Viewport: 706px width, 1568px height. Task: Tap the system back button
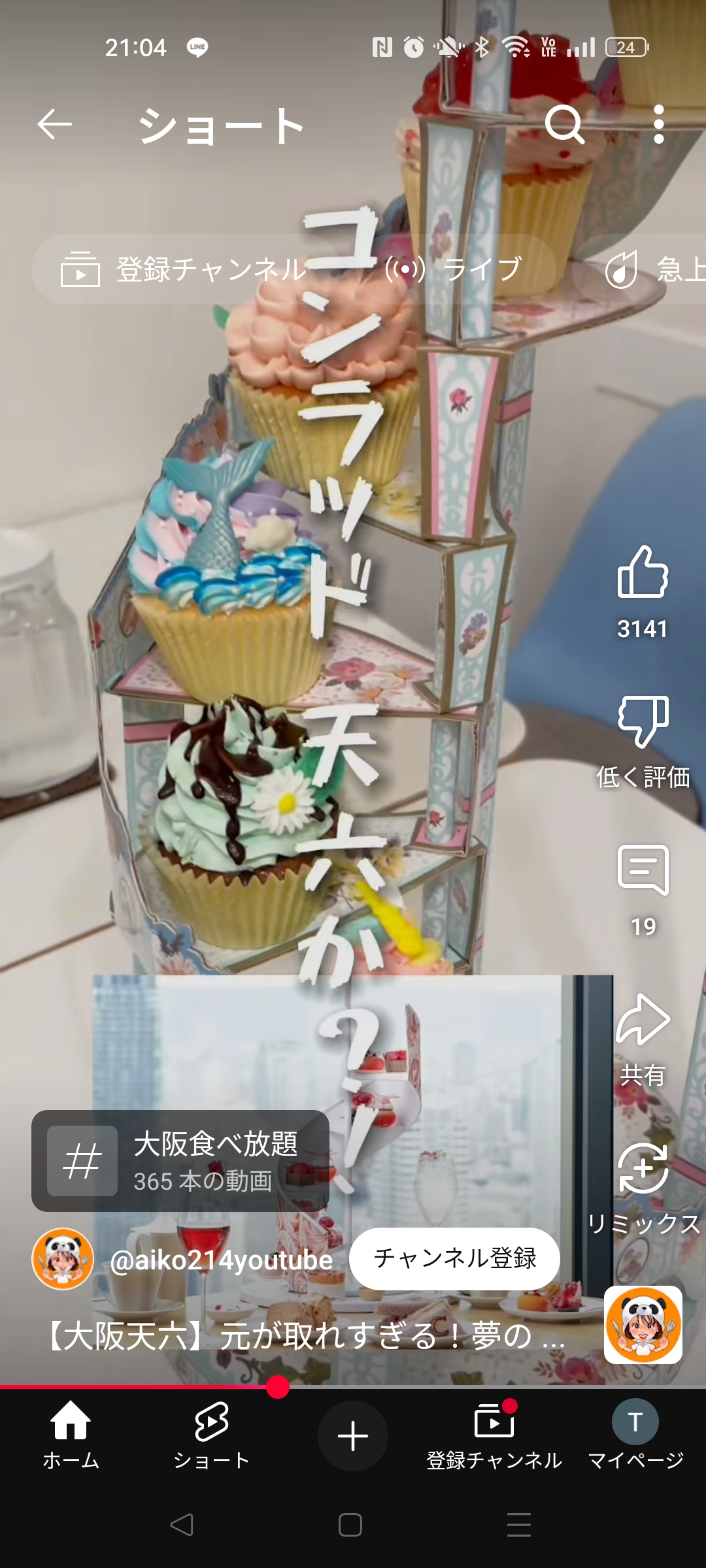click(x=182, y=1525)
